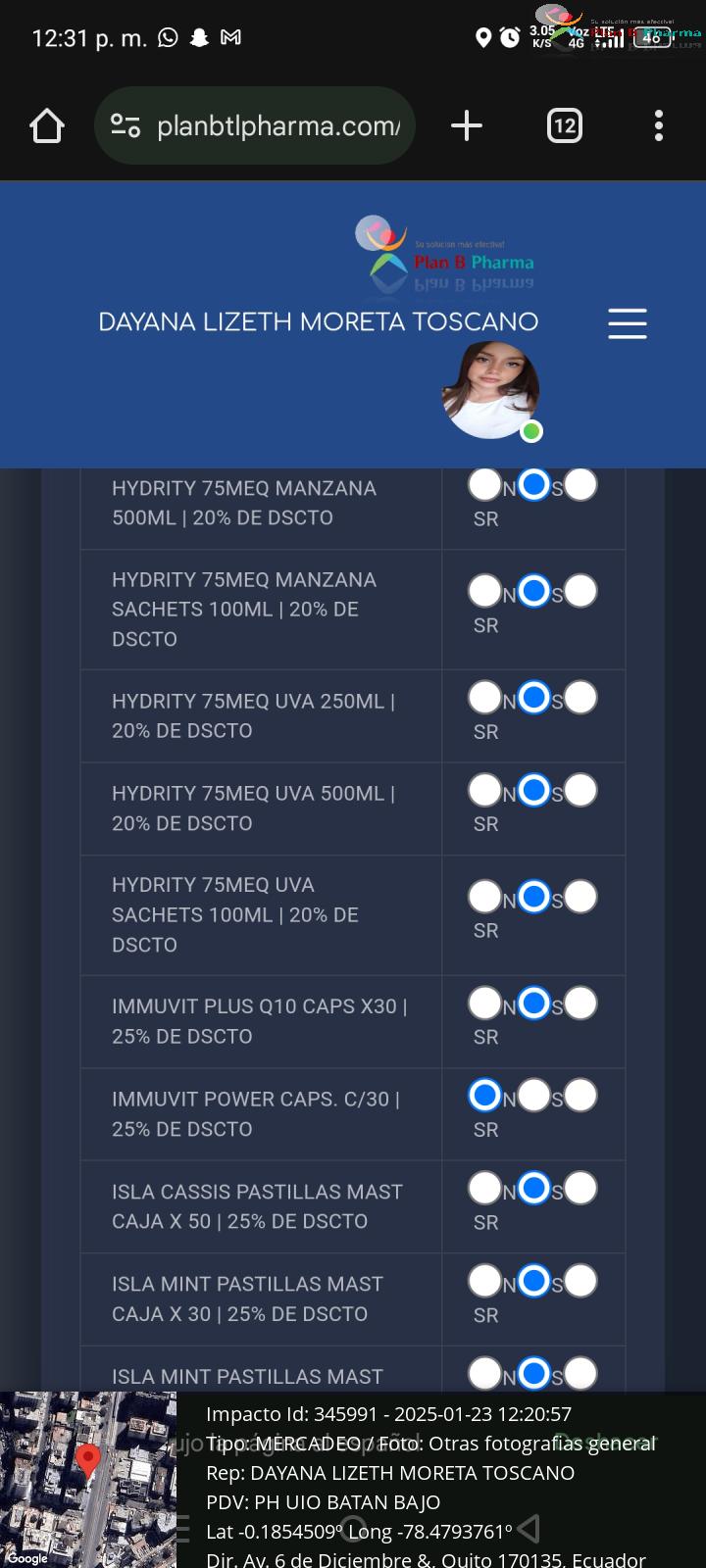Open the browser home page
Viewport: 706px width, 1568px height.
[47, 125]
